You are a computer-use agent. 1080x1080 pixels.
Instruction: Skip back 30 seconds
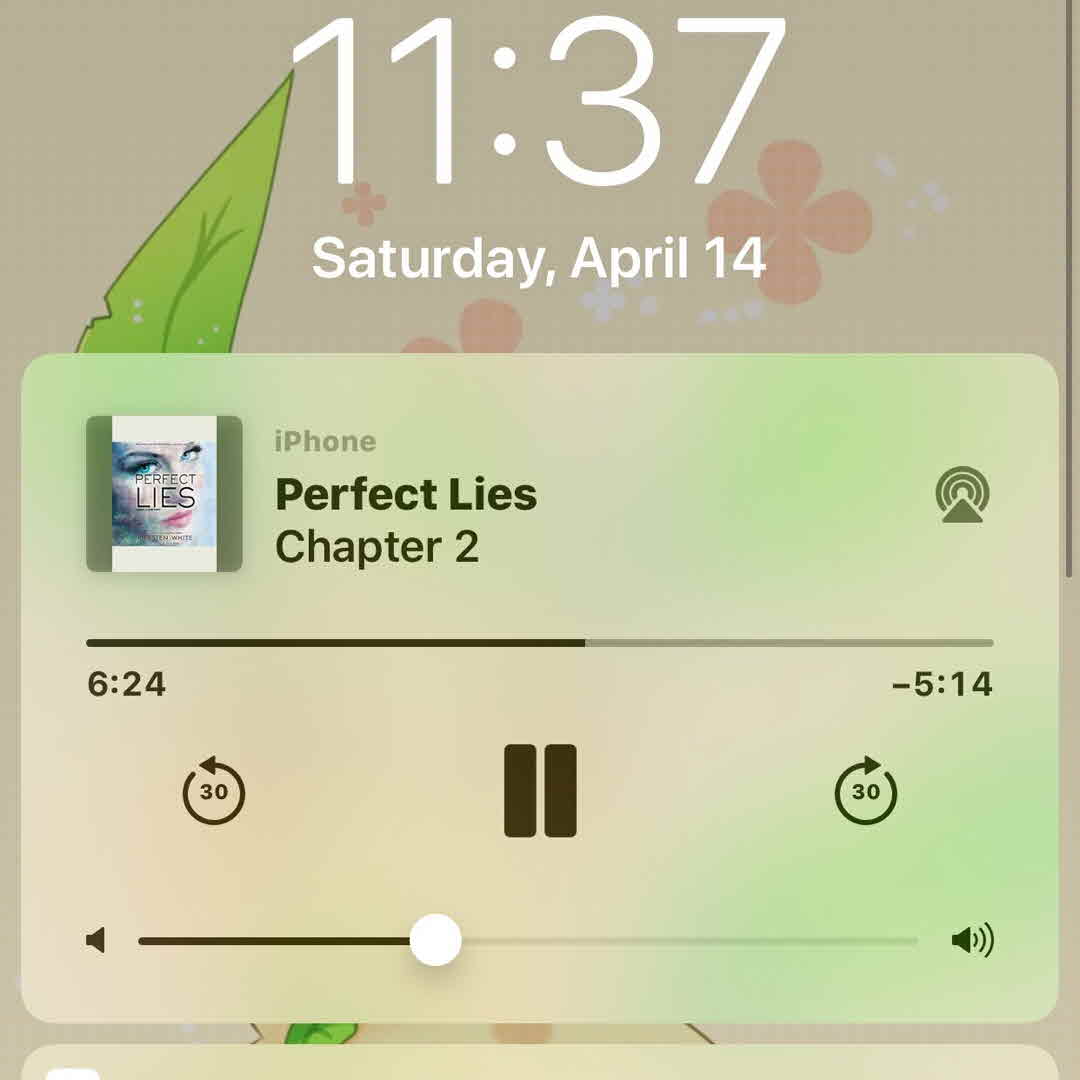click(214, 791)
